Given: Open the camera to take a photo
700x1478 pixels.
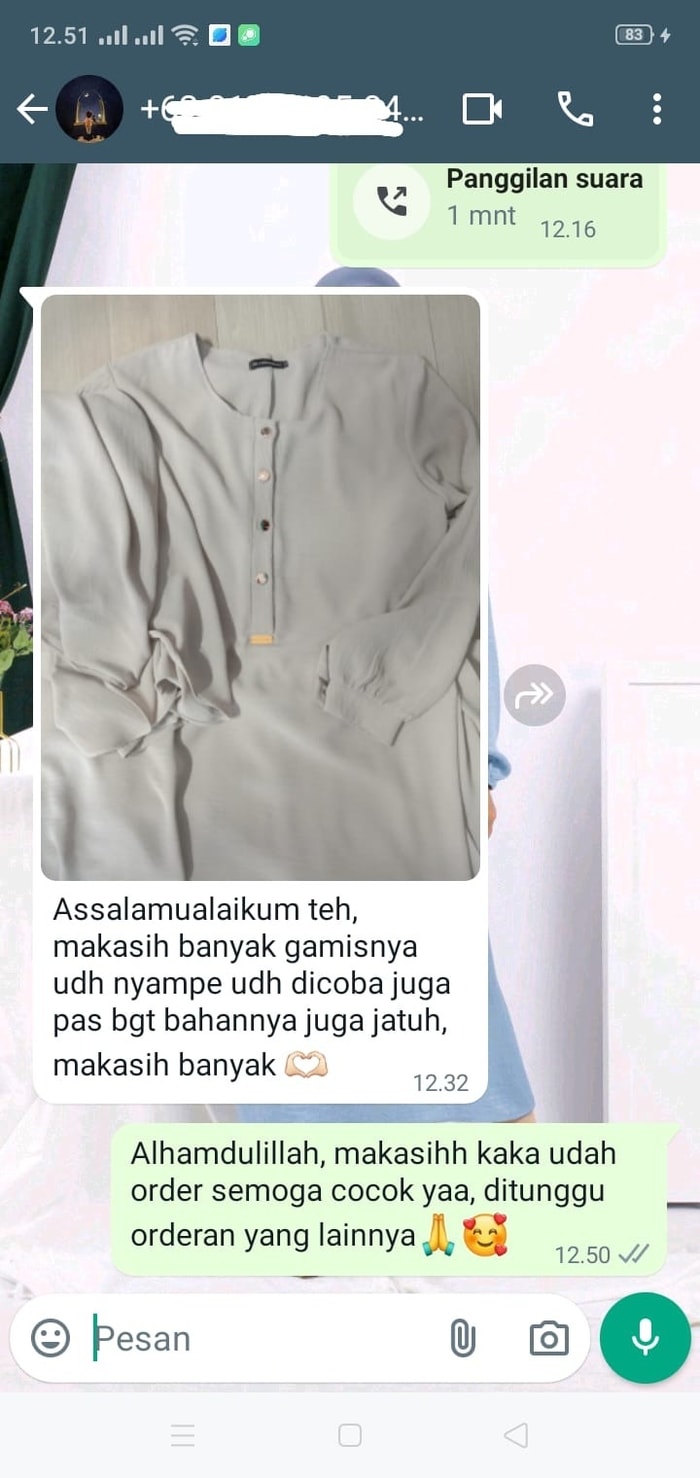Looking at the screenshot, I should (x=548, y=1338).
